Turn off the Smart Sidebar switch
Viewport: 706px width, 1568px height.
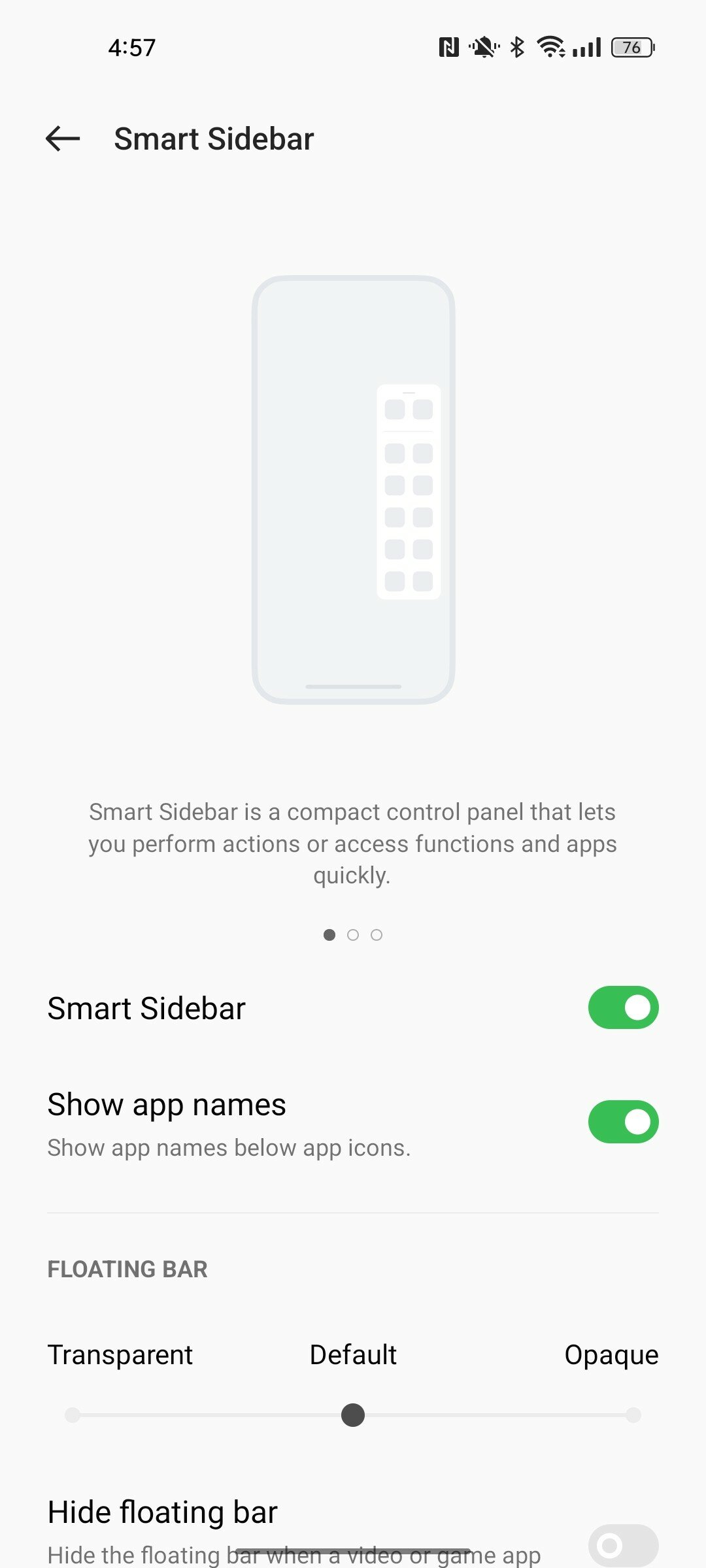[x=623, y=1007]
